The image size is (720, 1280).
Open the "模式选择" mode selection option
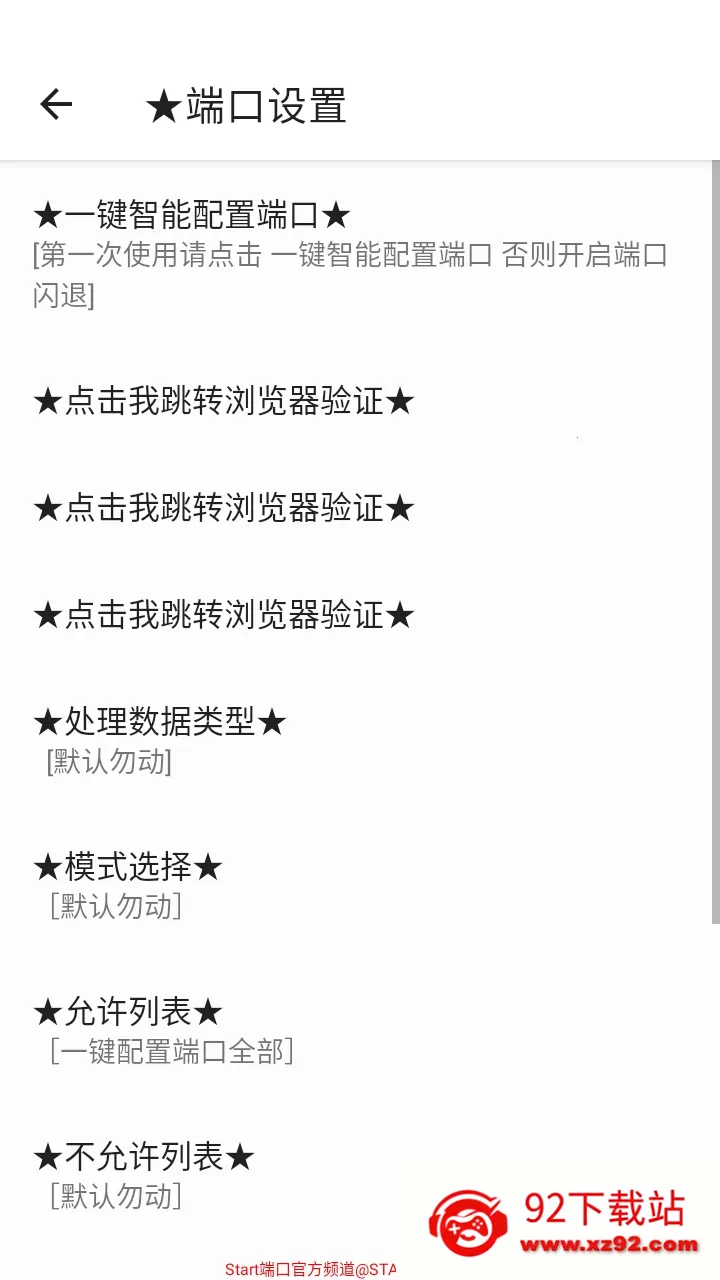click(129, 867)
